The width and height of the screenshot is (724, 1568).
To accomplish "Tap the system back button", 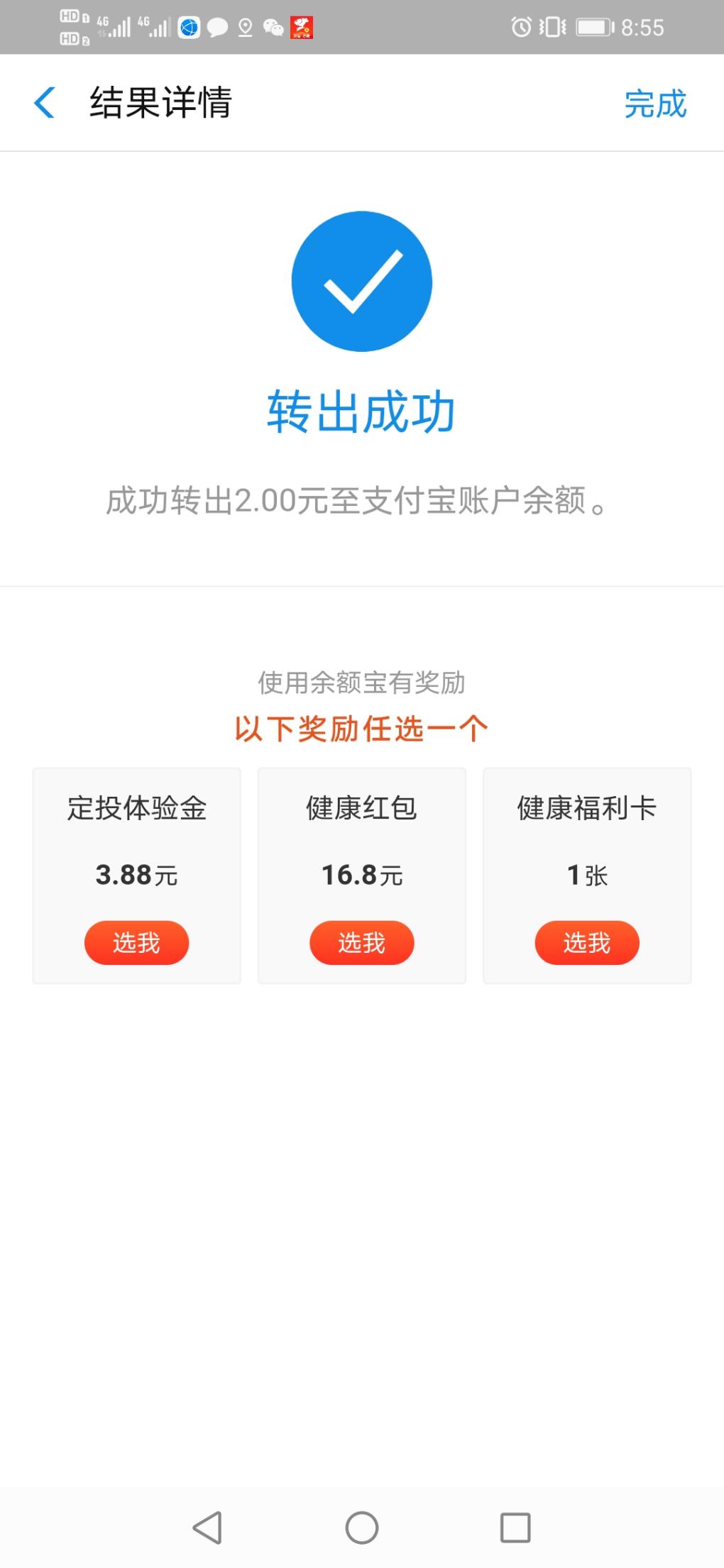I will (207, 1527).
